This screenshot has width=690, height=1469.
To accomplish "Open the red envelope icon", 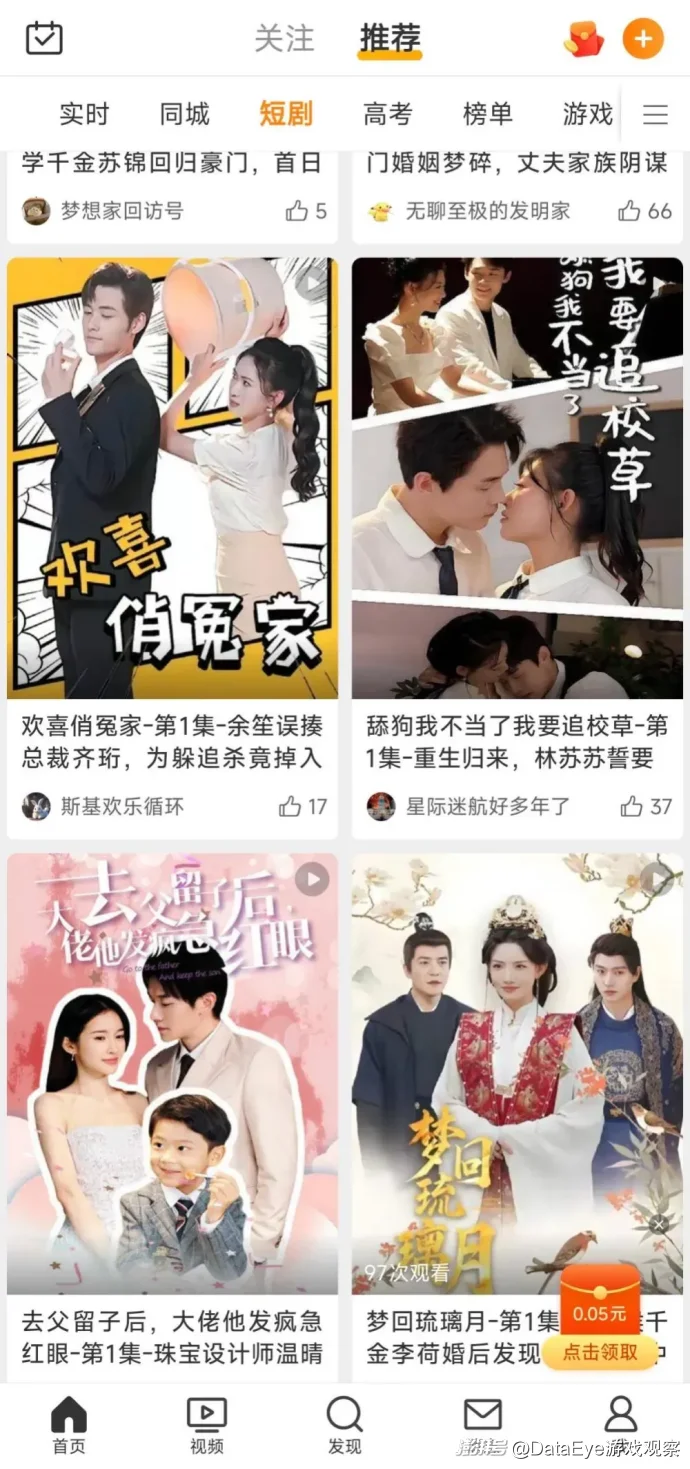I will point(584,39).
